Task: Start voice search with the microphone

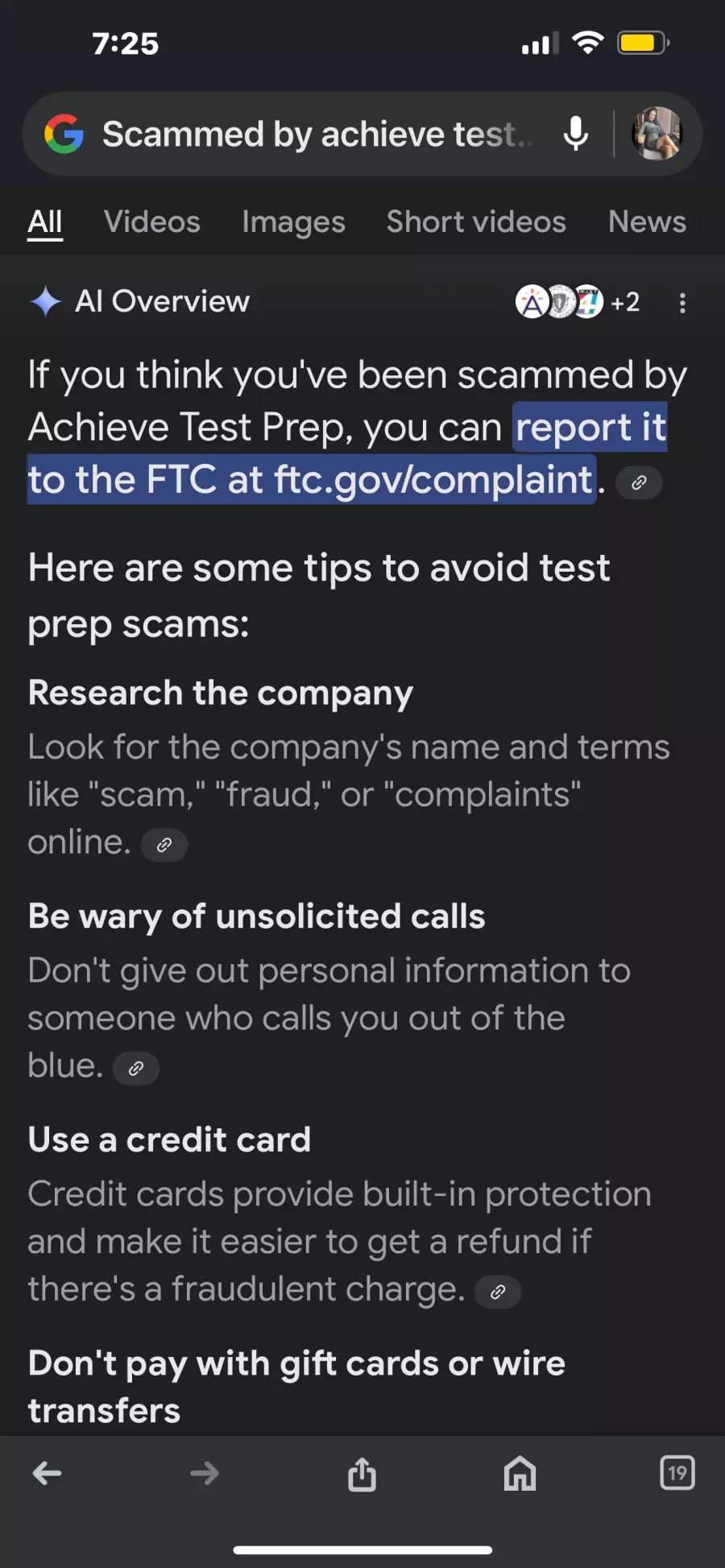Action: point(575,134)
